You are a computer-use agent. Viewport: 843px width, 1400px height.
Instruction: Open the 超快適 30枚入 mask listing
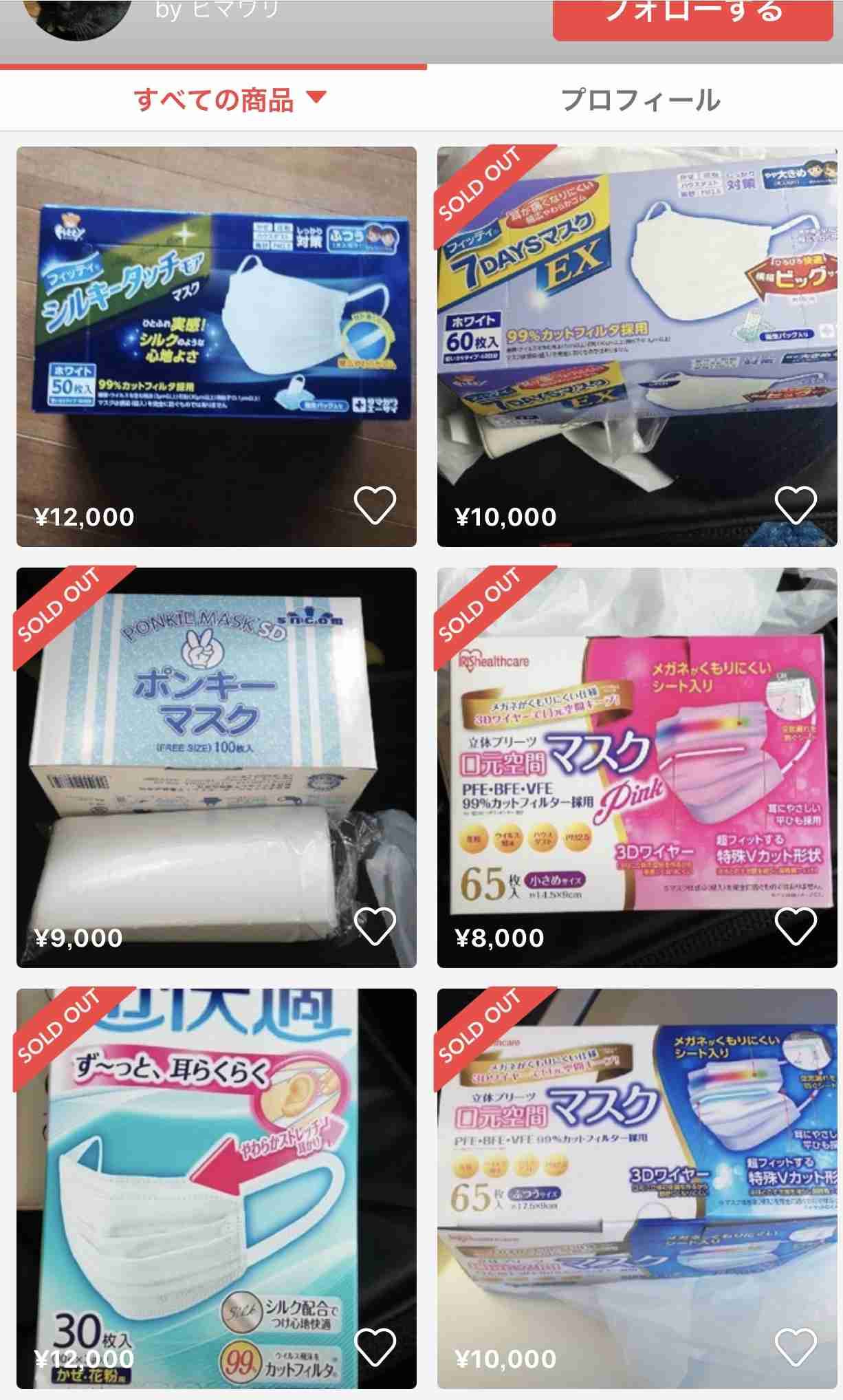coord(217,1189)
